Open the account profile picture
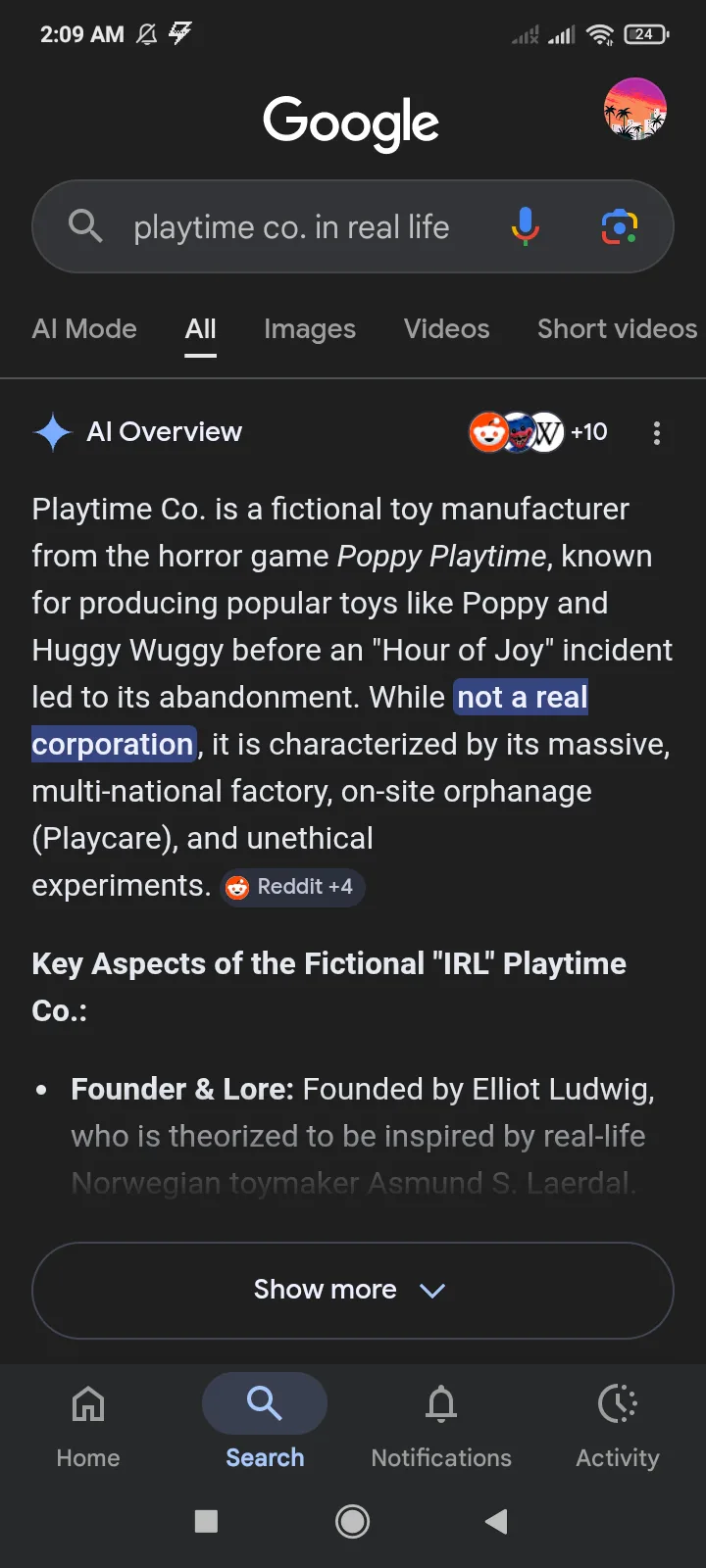 tap(635, 110)
